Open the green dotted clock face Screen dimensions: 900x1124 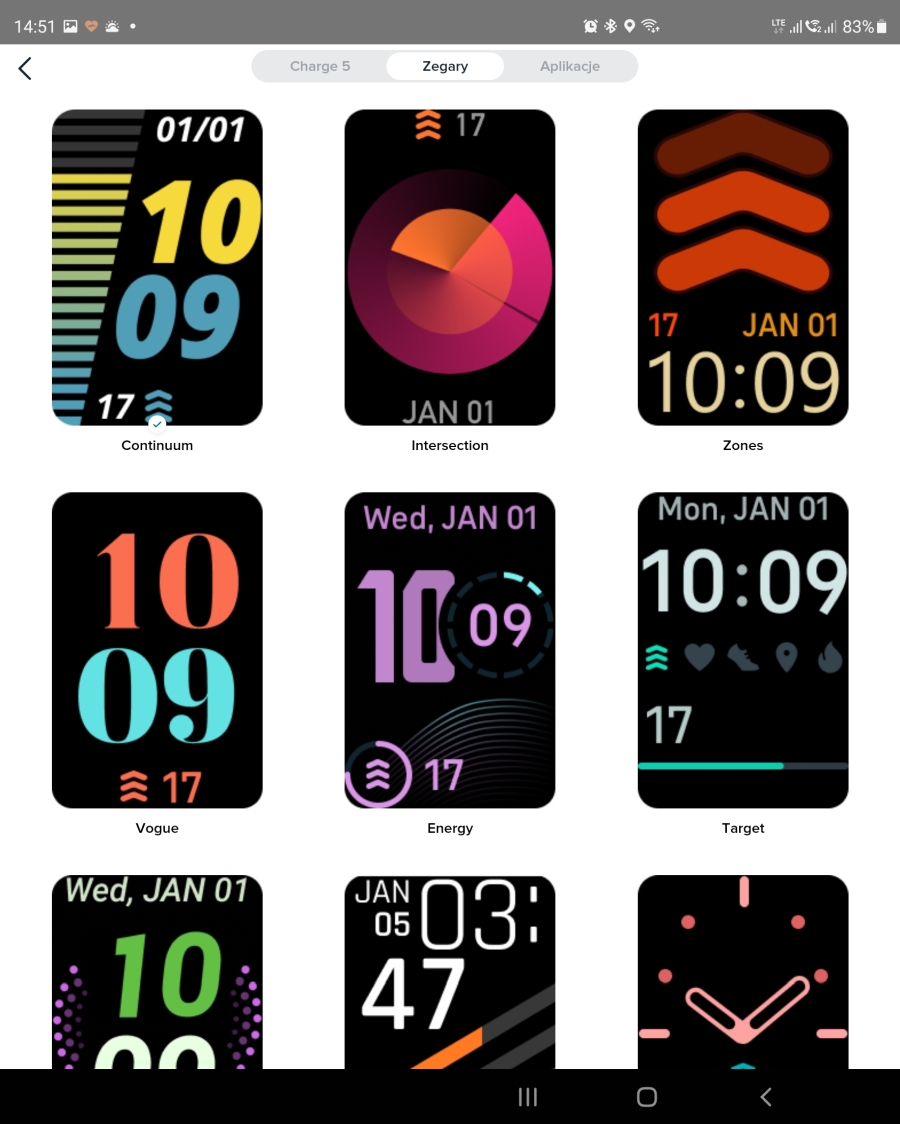click(x=157, y=970)
